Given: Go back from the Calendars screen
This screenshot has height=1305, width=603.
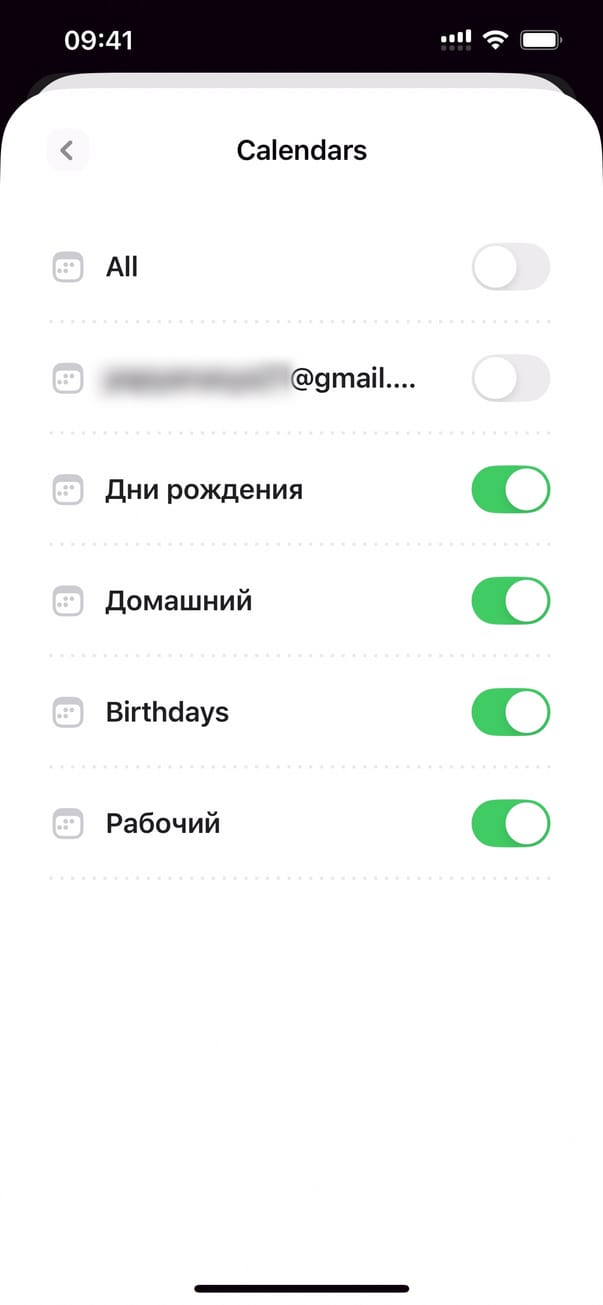Looking at the screenshot, I should pos(67,150).
